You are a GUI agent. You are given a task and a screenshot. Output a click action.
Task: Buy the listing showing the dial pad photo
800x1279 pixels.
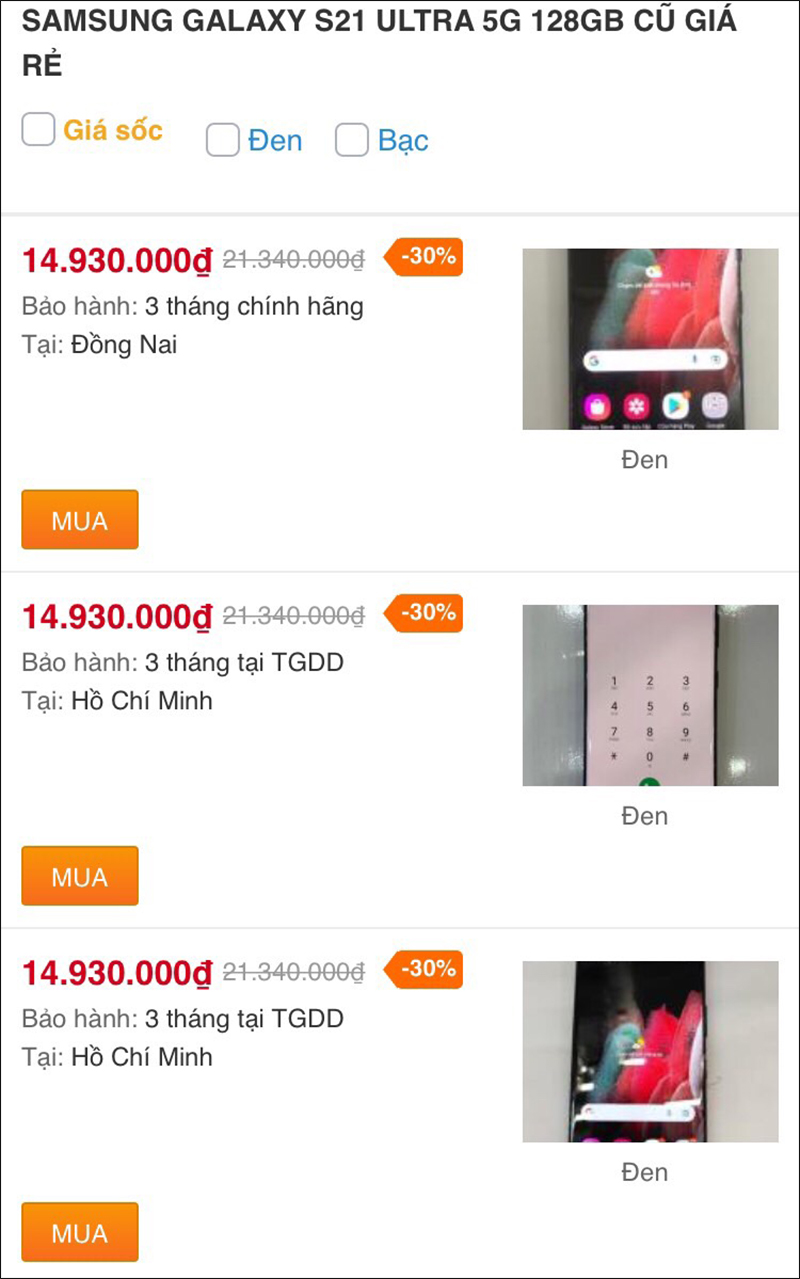click(80, 876)
